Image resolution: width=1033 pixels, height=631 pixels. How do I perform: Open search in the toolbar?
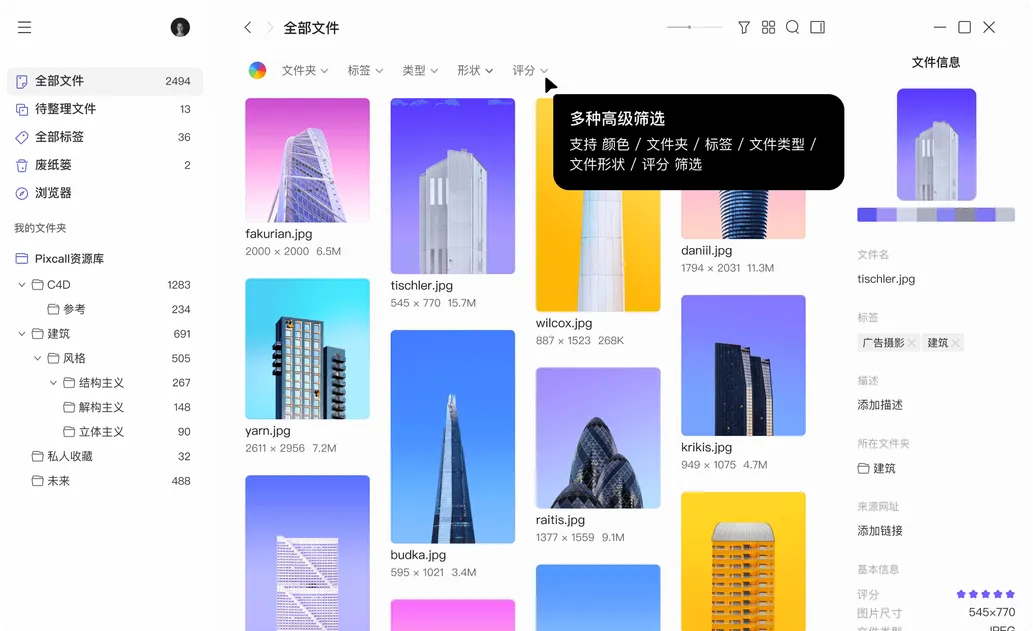(792, 28)
